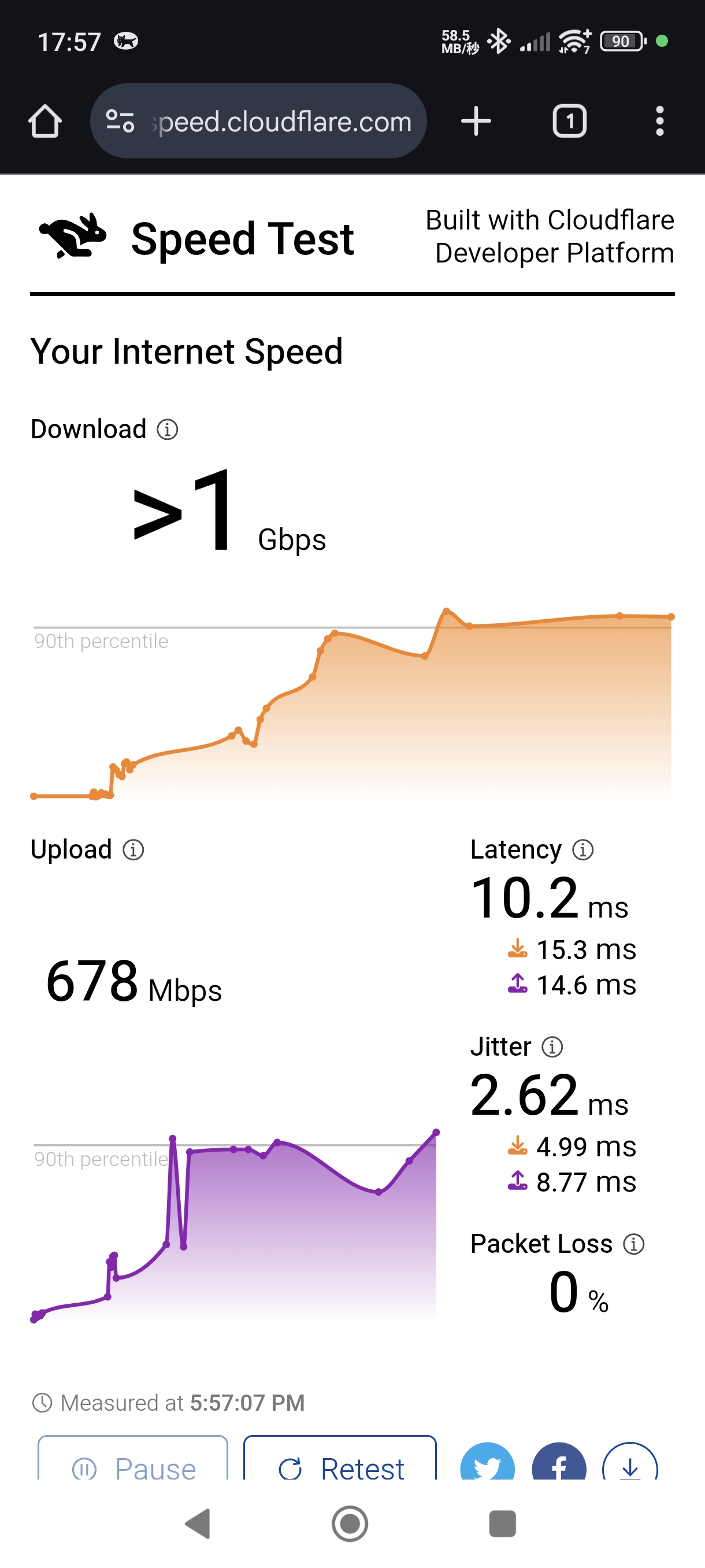This screenshot has height=1568, width=705.
Task: Open the tab switcher
Action: click(569, 121)
